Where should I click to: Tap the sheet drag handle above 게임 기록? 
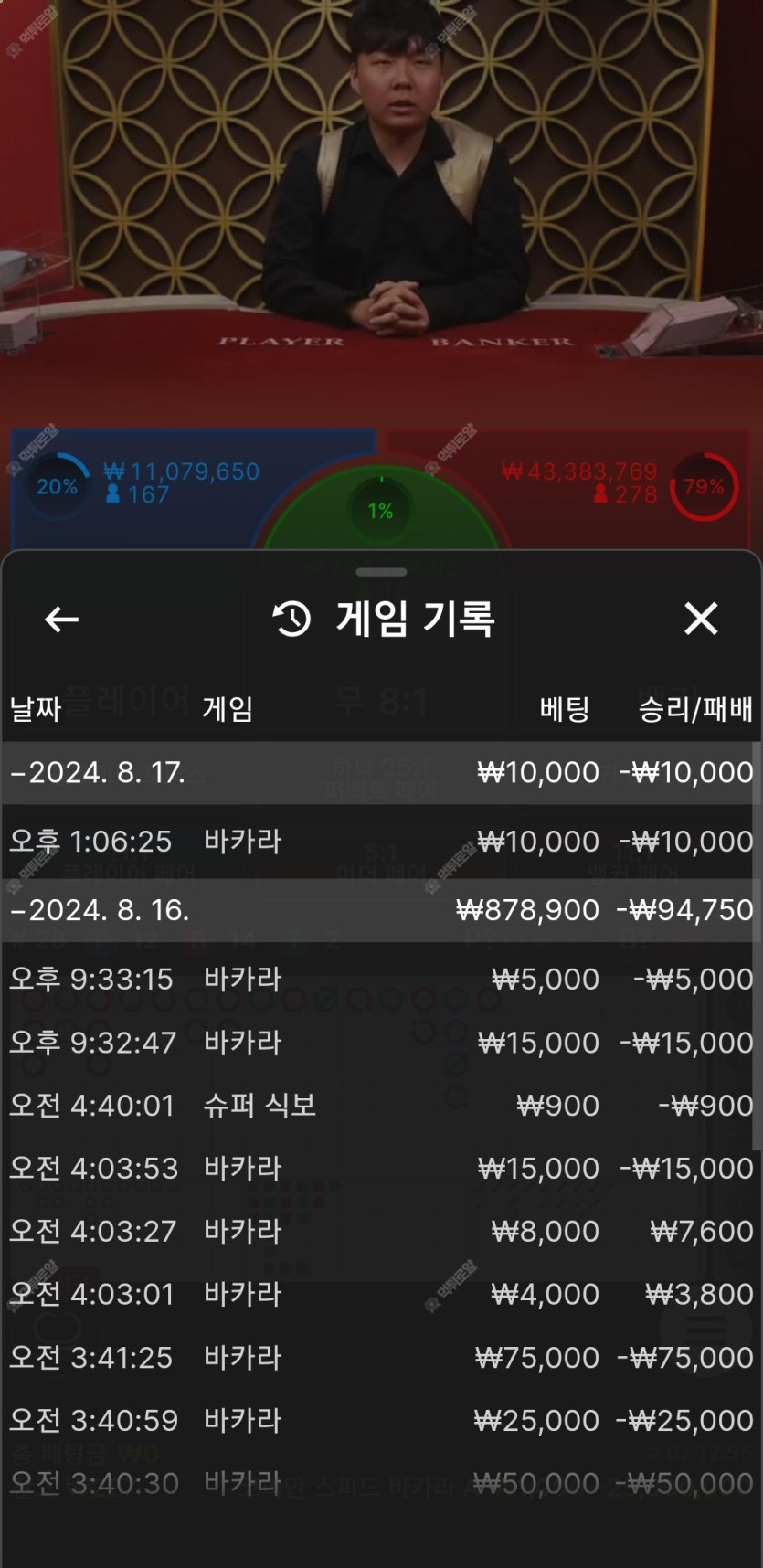coord(381,572)
